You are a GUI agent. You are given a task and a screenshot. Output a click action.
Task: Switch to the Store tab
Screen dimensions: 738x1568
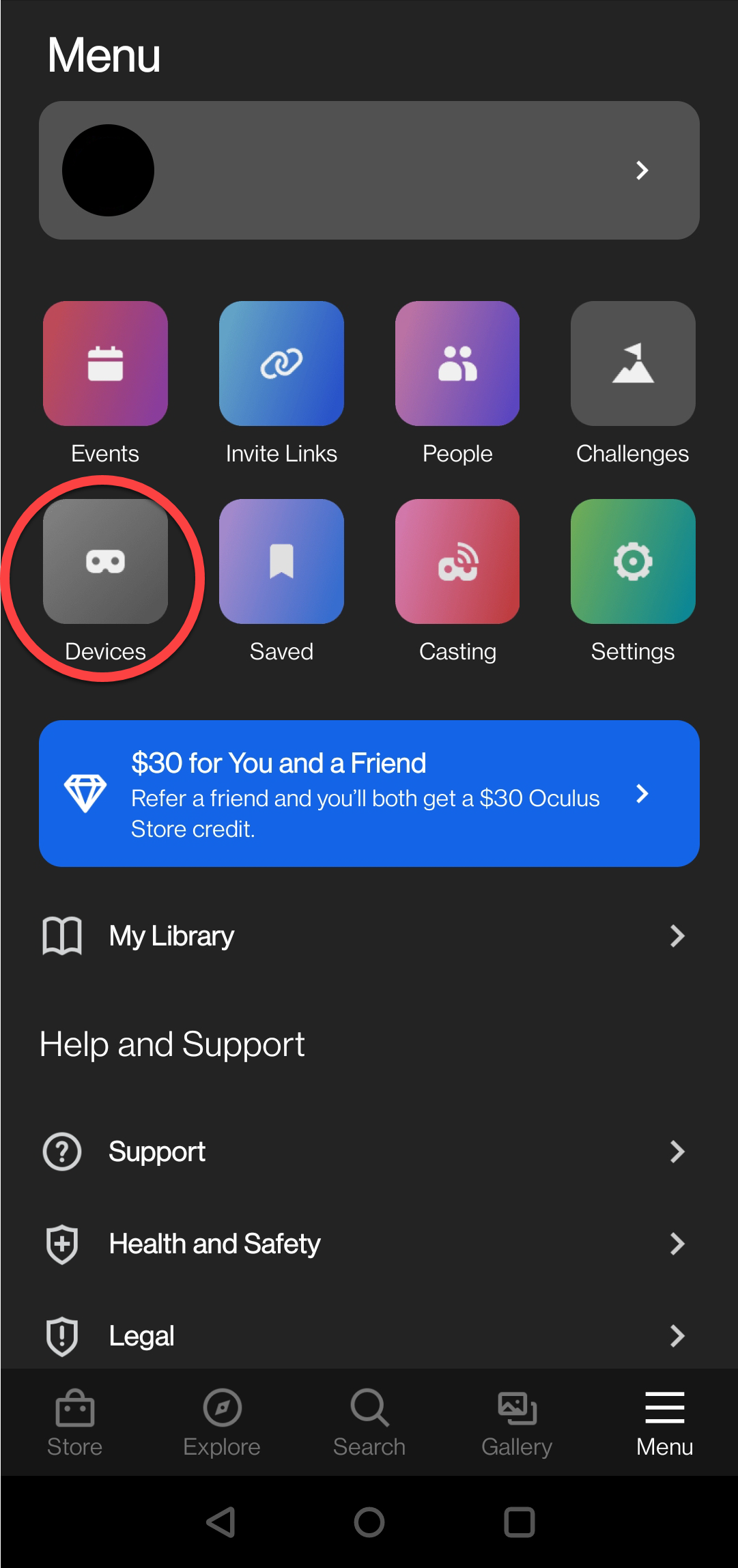74,1422
